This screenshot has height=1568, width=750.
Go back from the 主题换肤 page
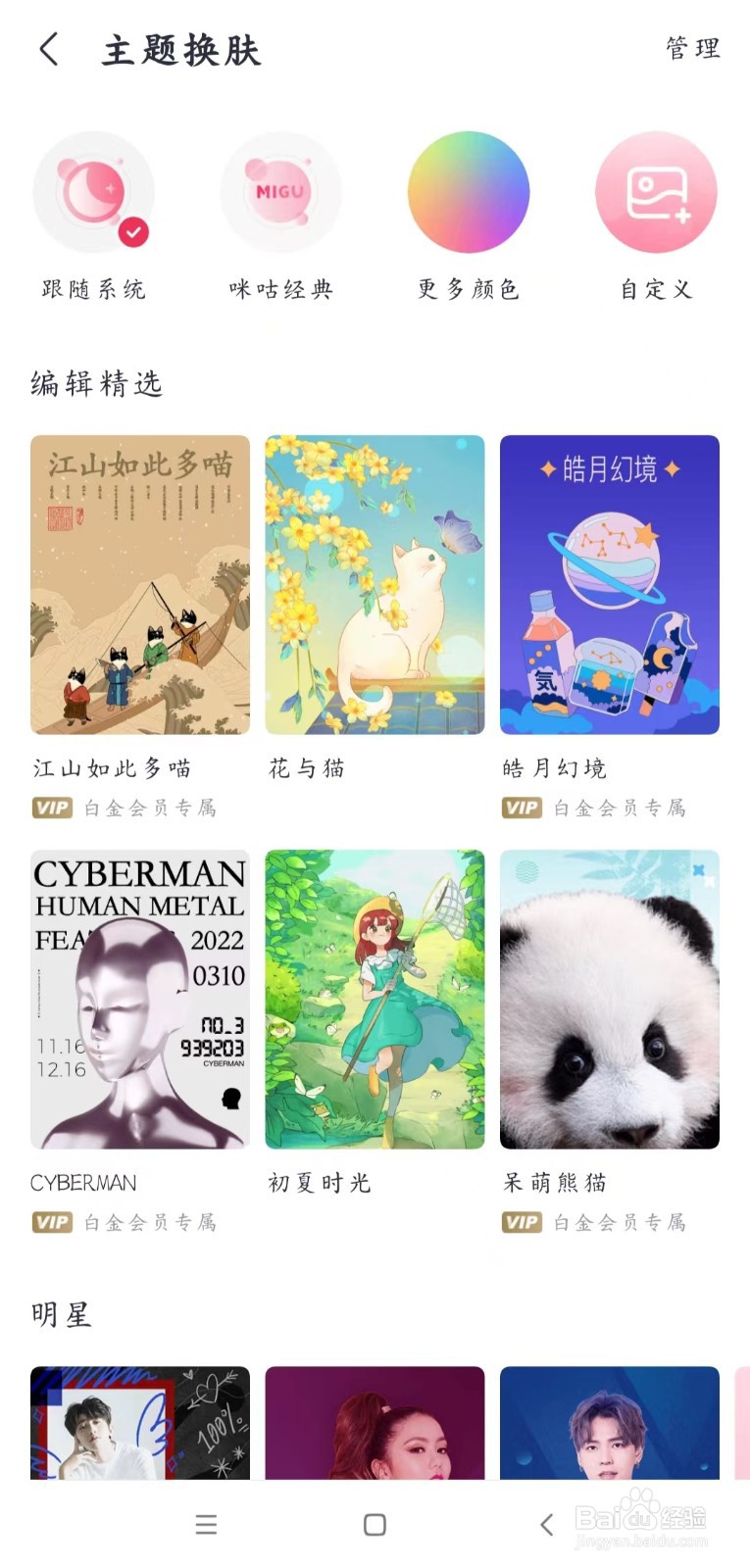click(49, 49)
